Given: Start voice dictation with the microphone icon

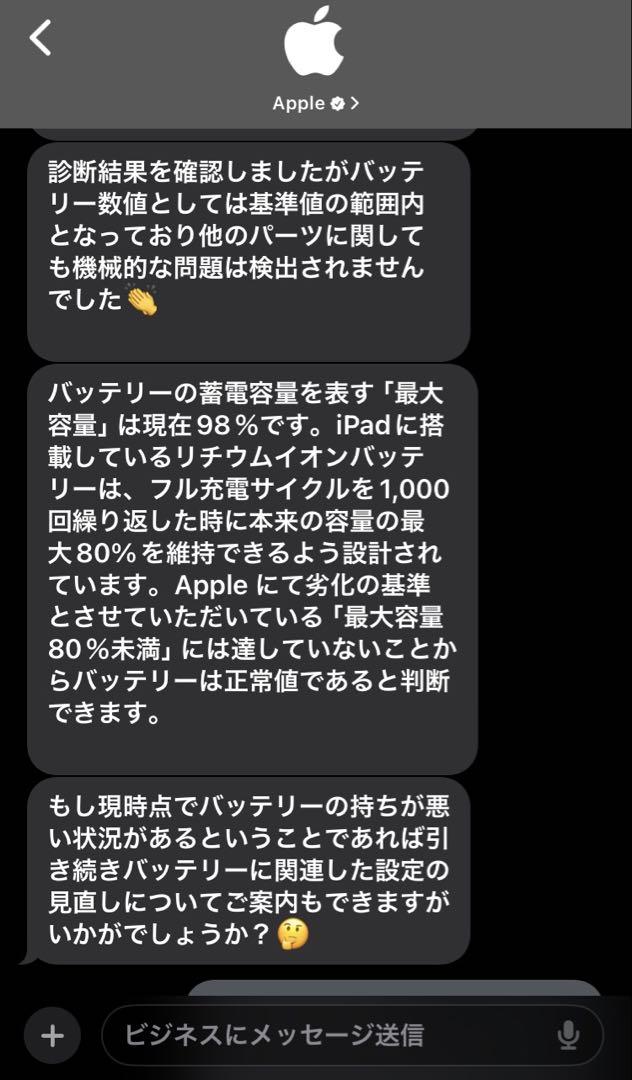Looking at the screenshot, I should pyautogui.click(x=568, y=1035).
